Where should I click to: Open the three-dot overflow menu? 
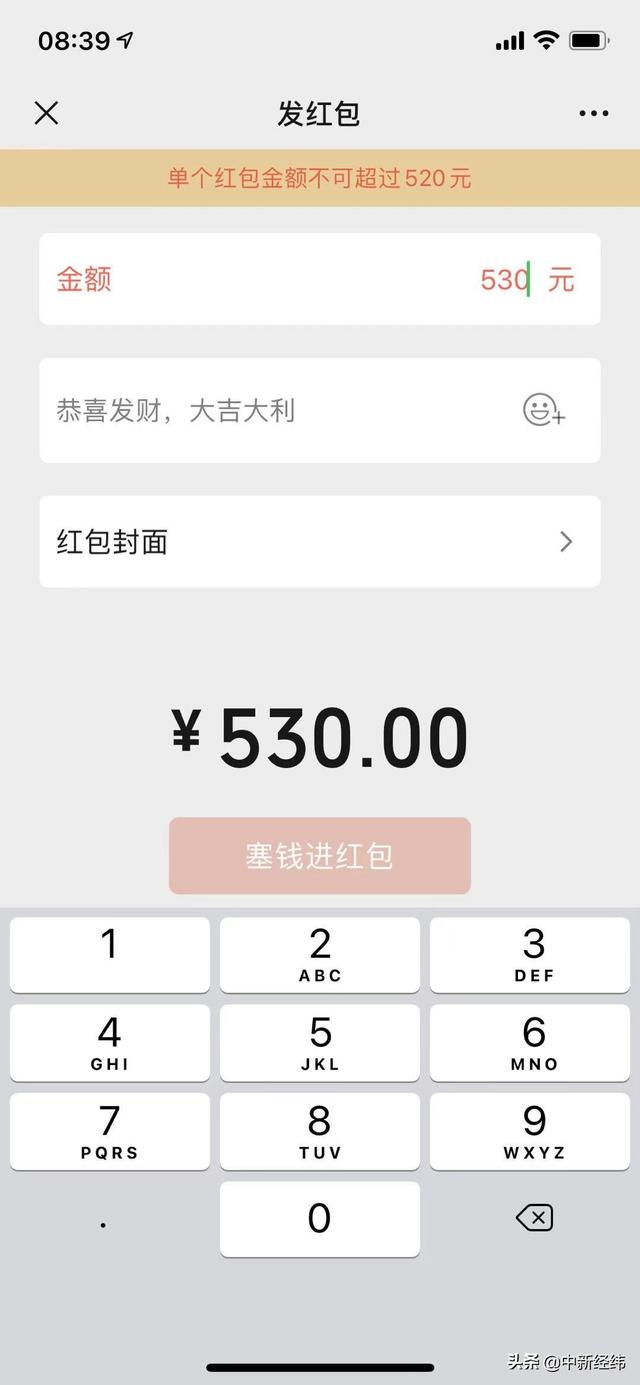click(x=593, y=114)
